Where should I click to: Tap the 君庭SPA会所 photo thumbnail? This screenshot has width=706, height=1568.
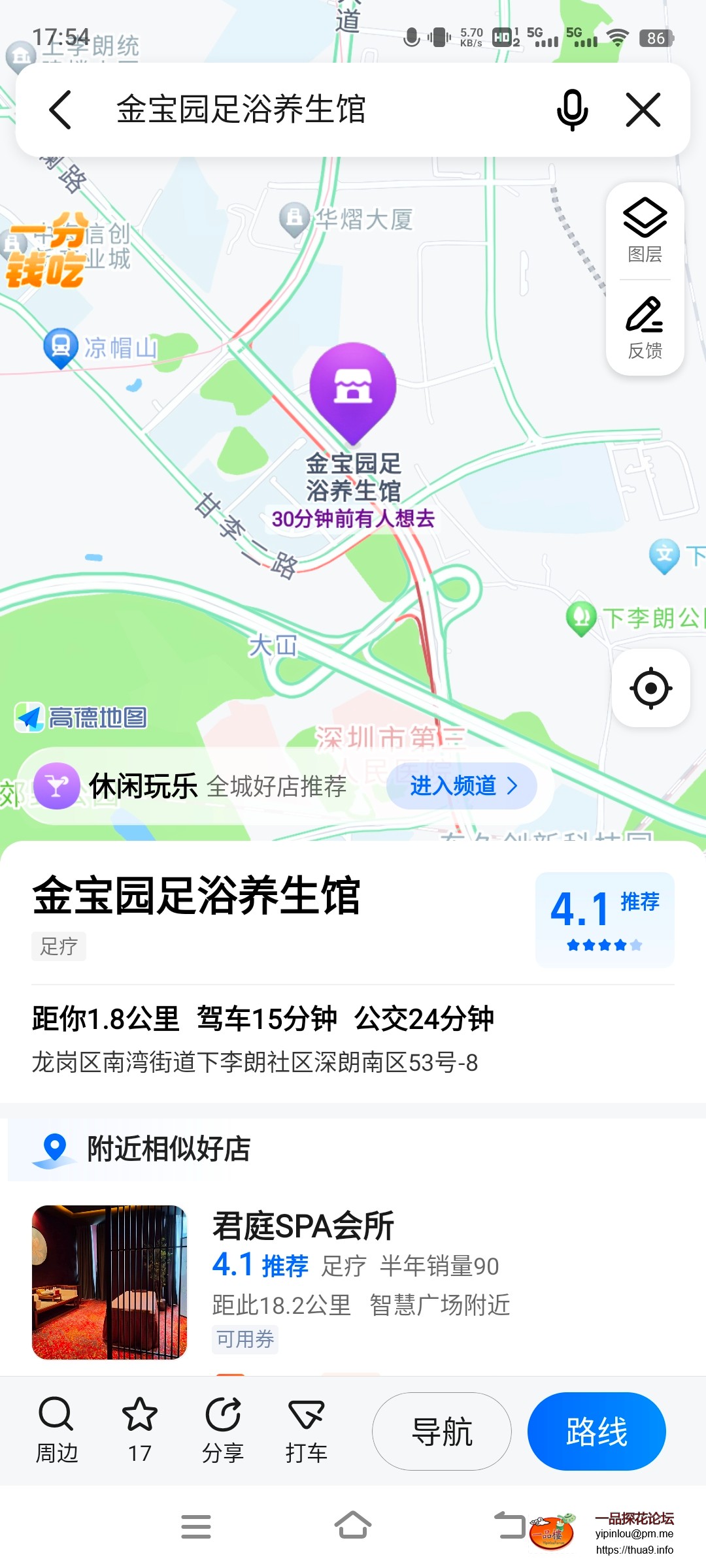(110, 1281)
